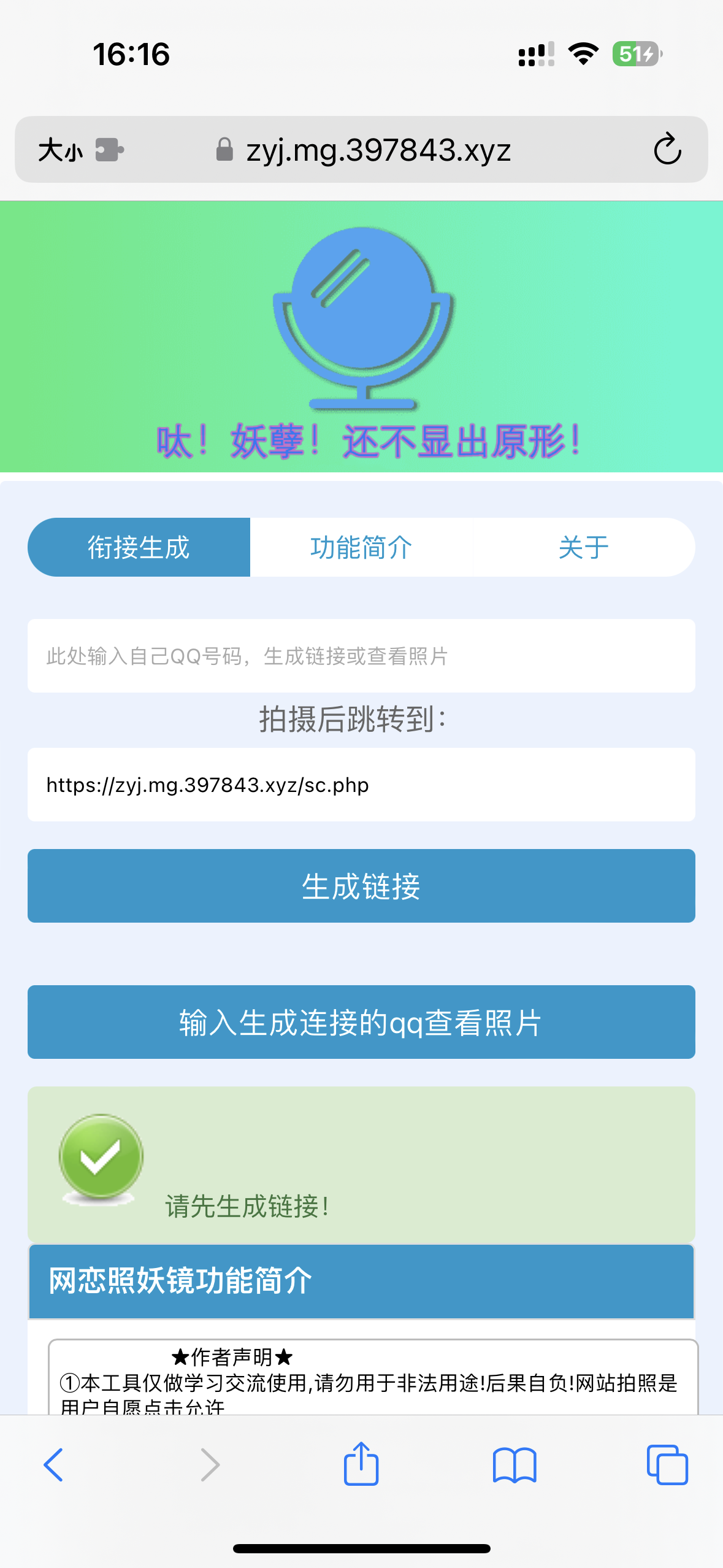This screenshot has width=723, height=1568.
Task: Select the 衔接生成 tab
Action: pos(139,547)
